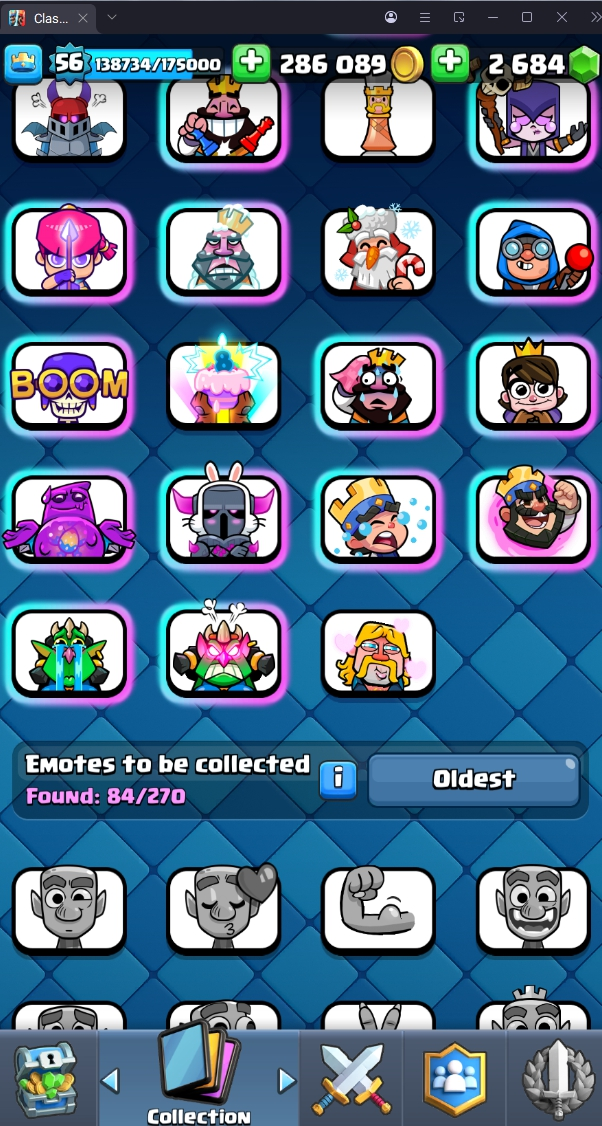Open the info button for emotes

(338, 779)
